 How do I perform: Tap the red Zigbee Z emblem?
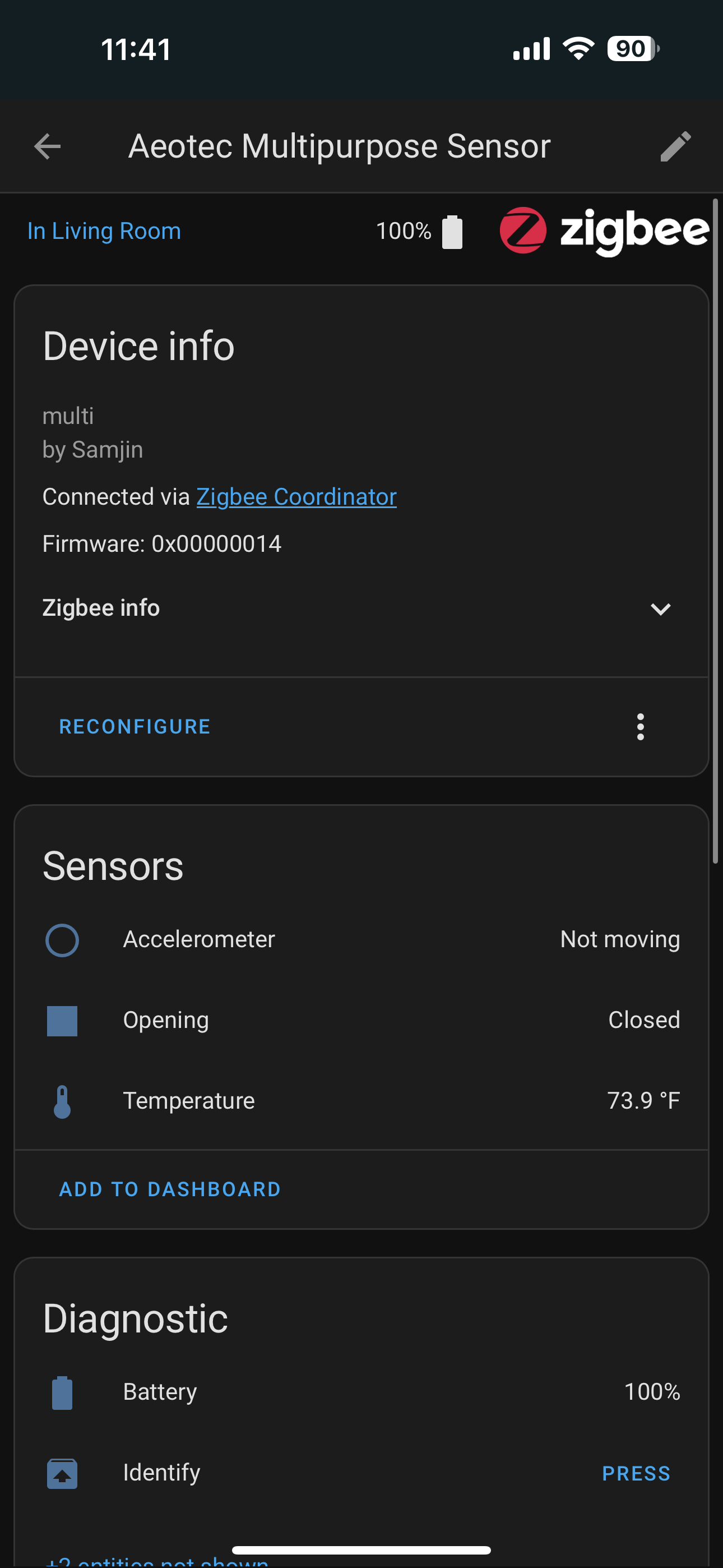pyautogui.click(x=522, y=230)
